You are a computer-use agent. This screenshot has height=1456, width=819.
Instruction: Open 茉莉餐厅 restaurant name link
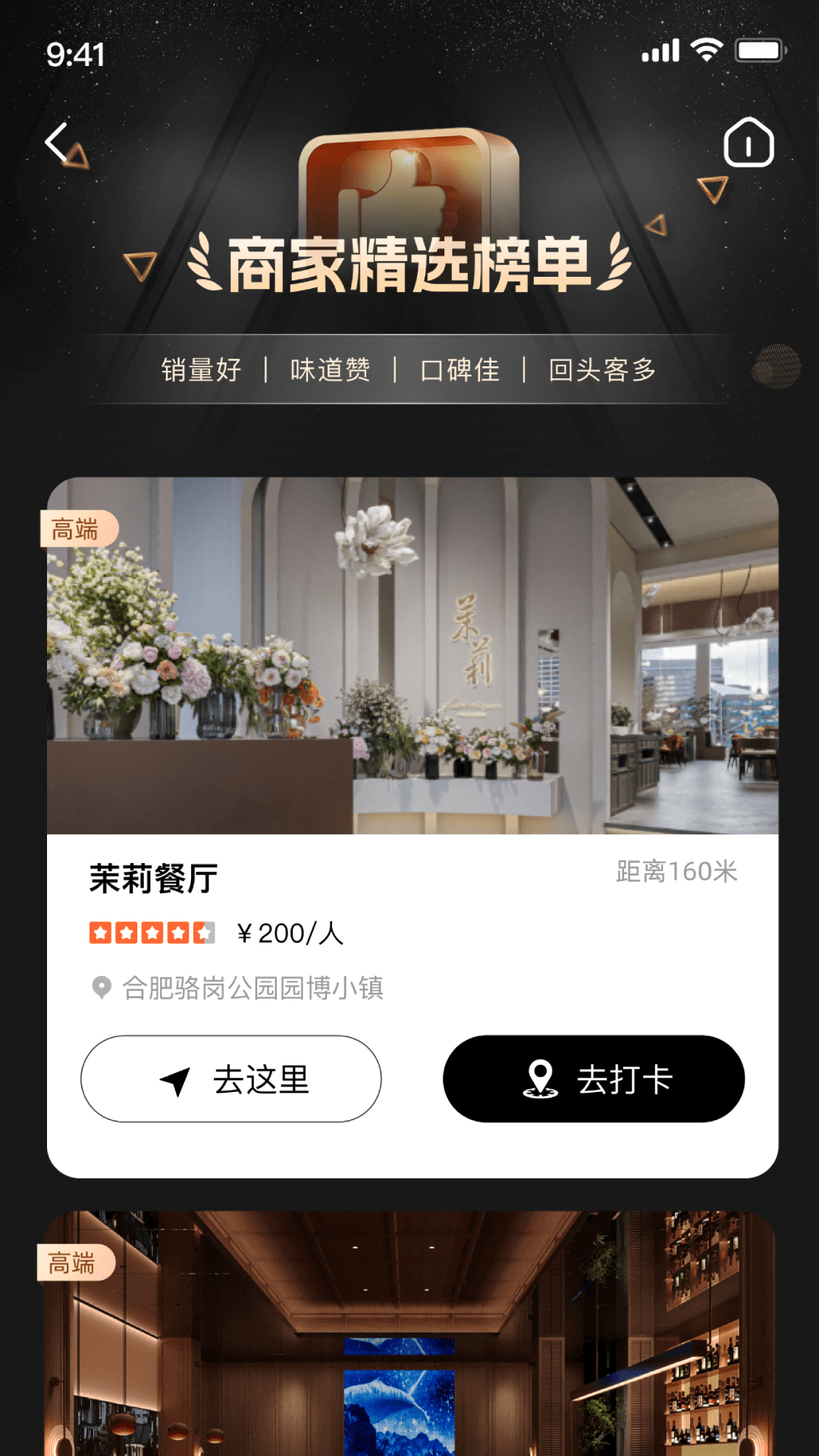click(x=149, y=880)
